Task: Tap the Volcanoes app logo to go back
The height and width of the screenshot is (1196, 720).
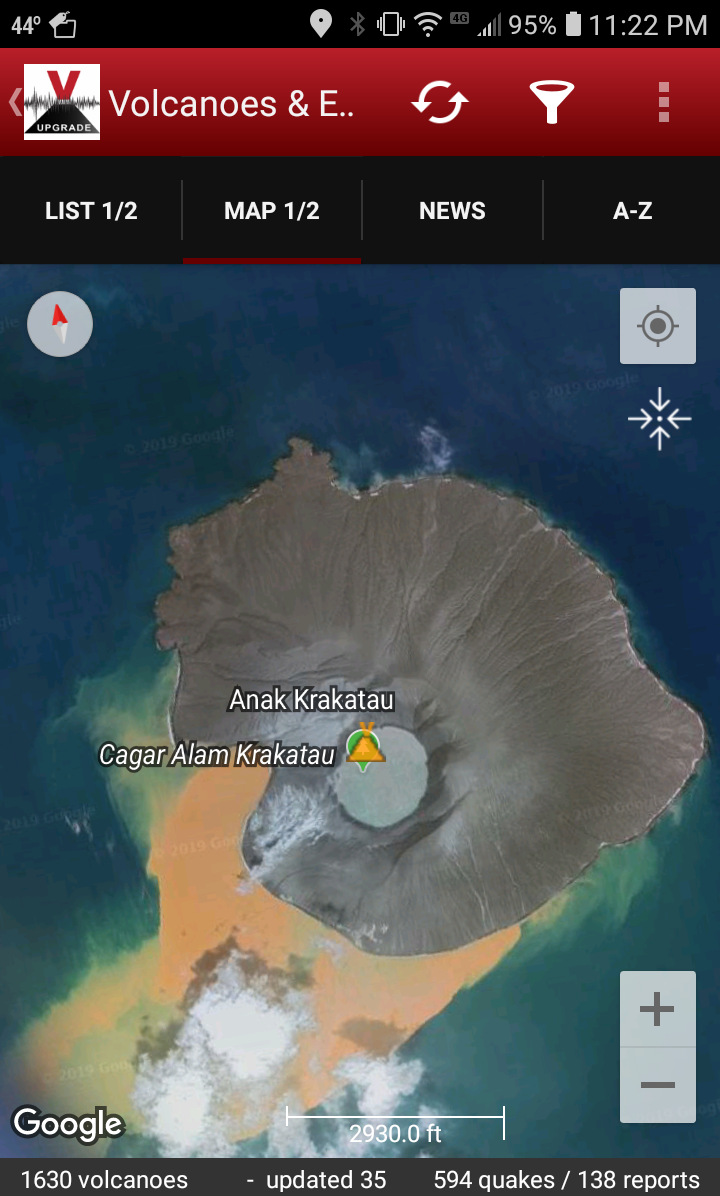Action: coord(61,102)
